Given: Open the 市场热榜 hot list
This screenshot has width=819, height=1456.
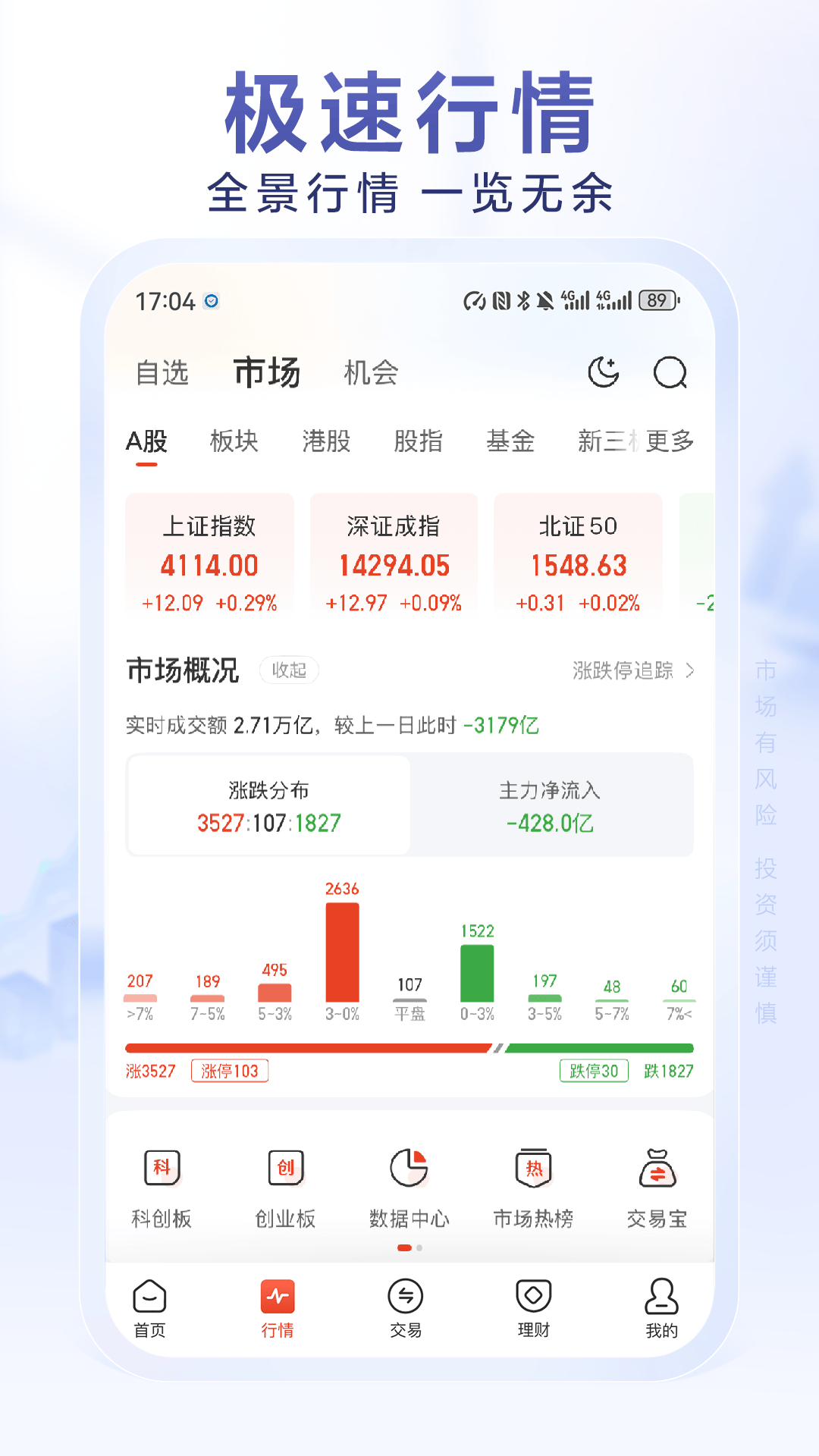Looking at the screenshot, I should coord(533,1187).
